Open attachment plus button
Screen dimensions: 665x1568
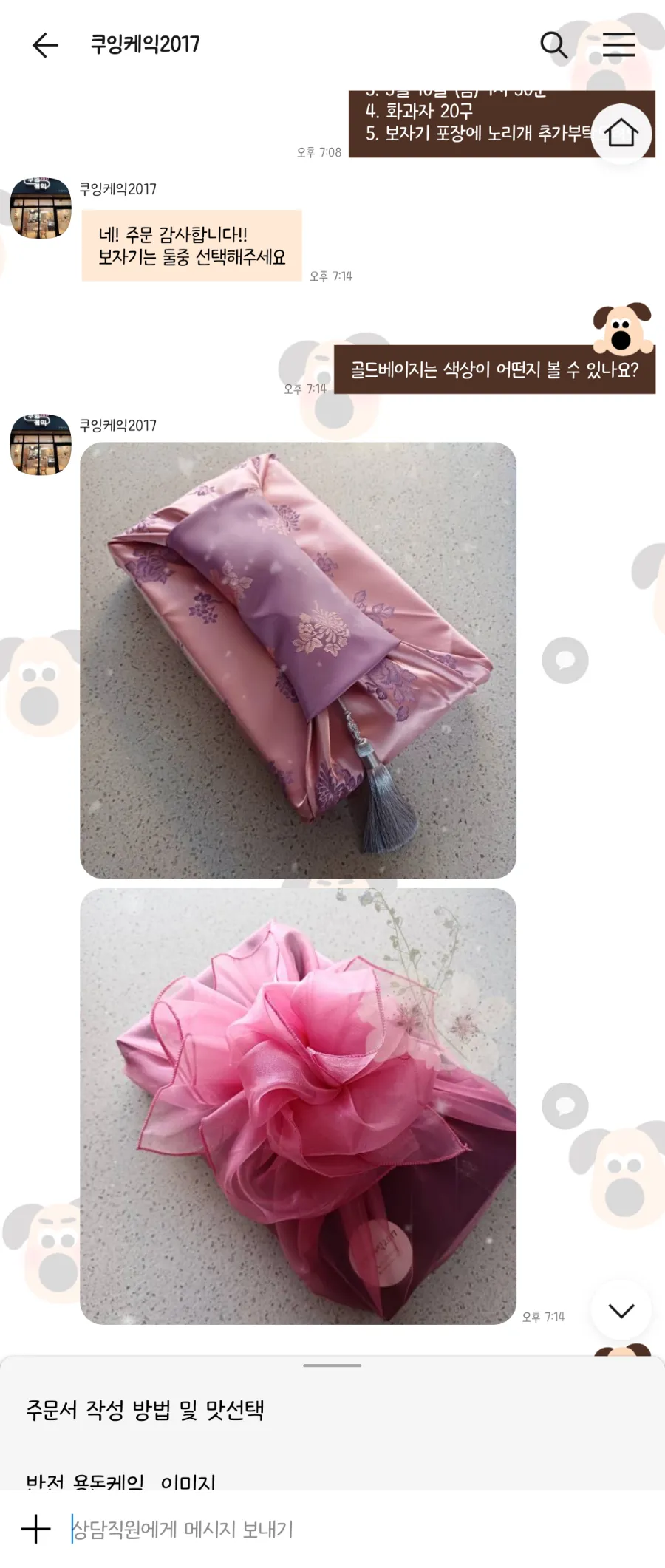click(35, 1529)
